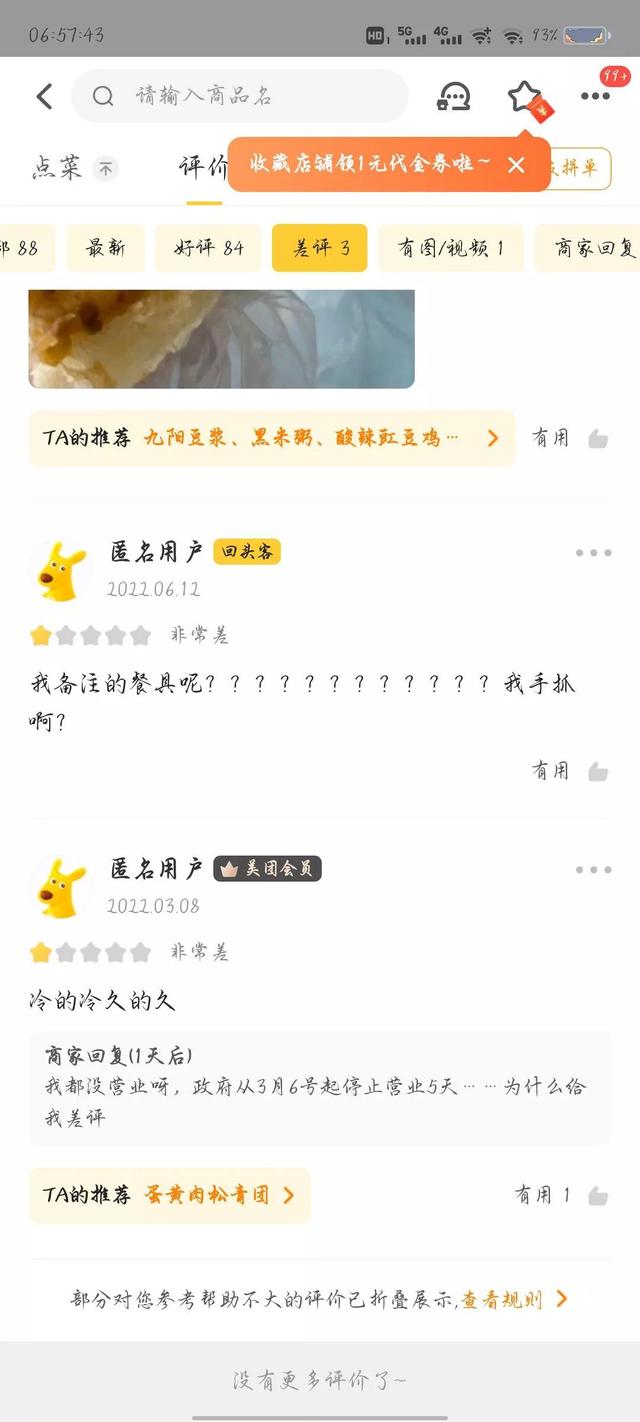Image resolution: width=640 pixels, height=1422 pixels.
Task: Open the top-right overflow menu
Action: point(595,96)
